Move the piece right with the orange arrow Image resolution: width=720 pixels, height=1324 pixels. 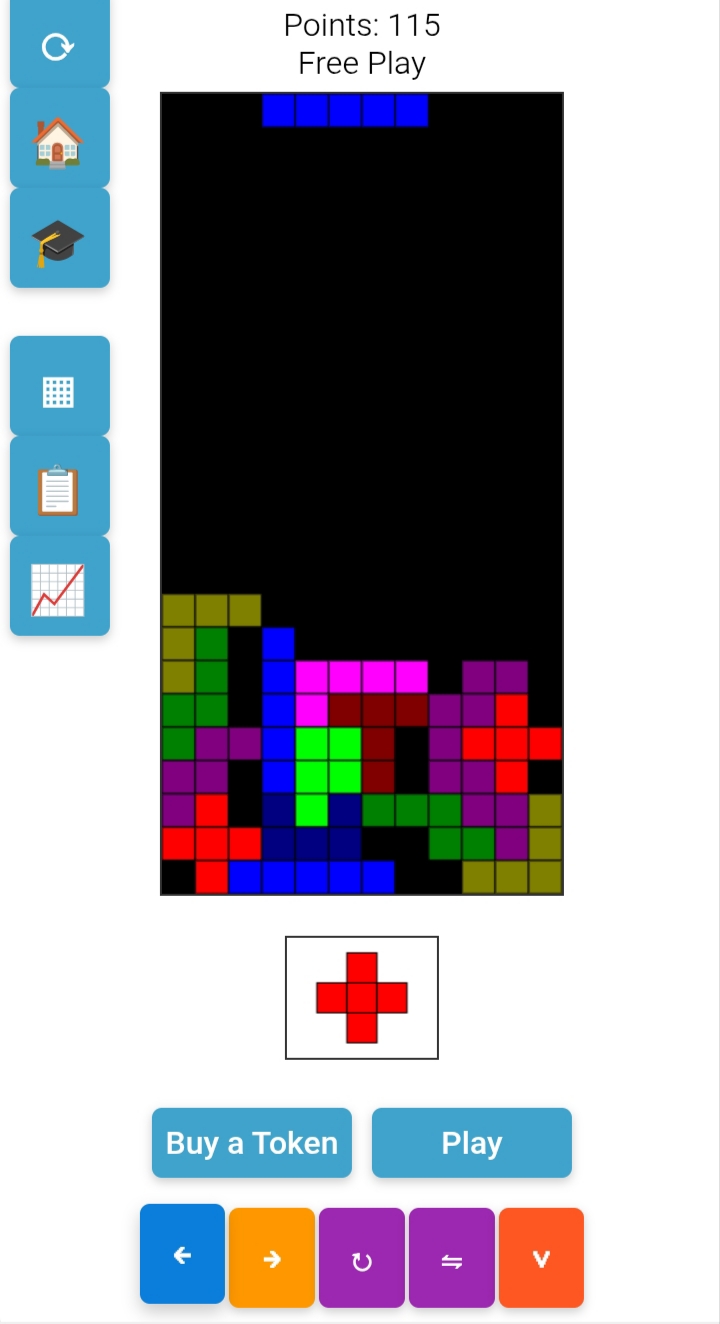[x=272, y=1258]
